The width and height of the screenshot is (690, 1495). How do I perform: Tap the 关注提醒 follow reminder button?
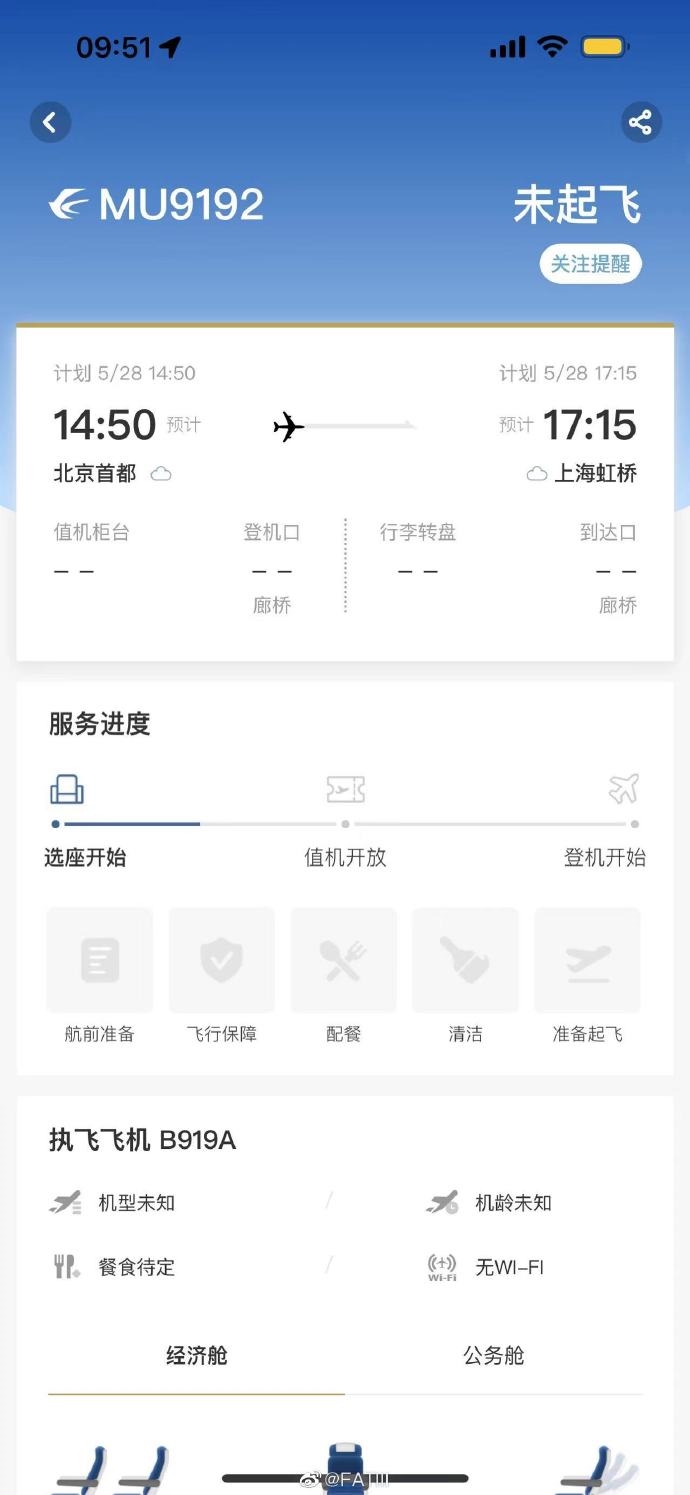[591, 264]
